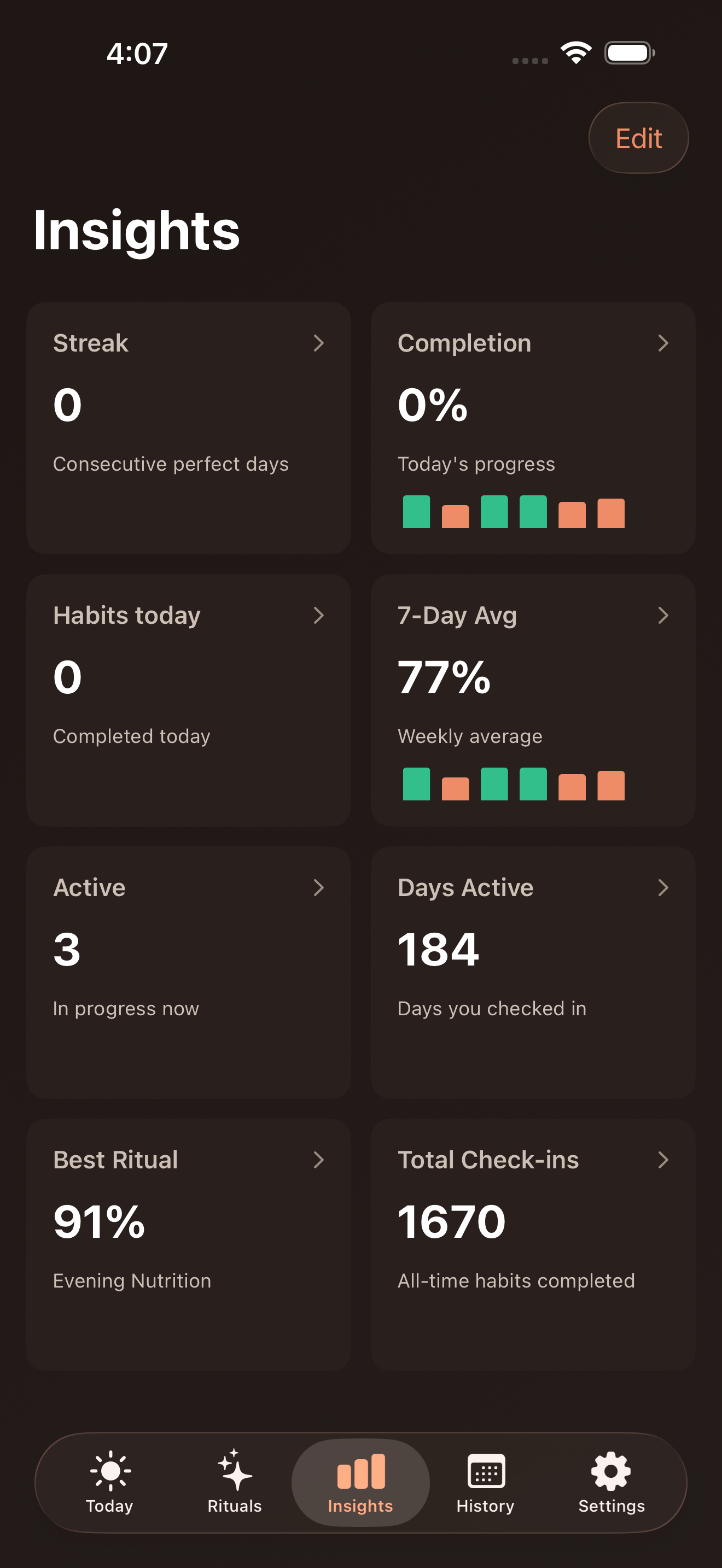722x1568 pixels.
Task: Open the Settings tab
Action: click(611, 1482)
